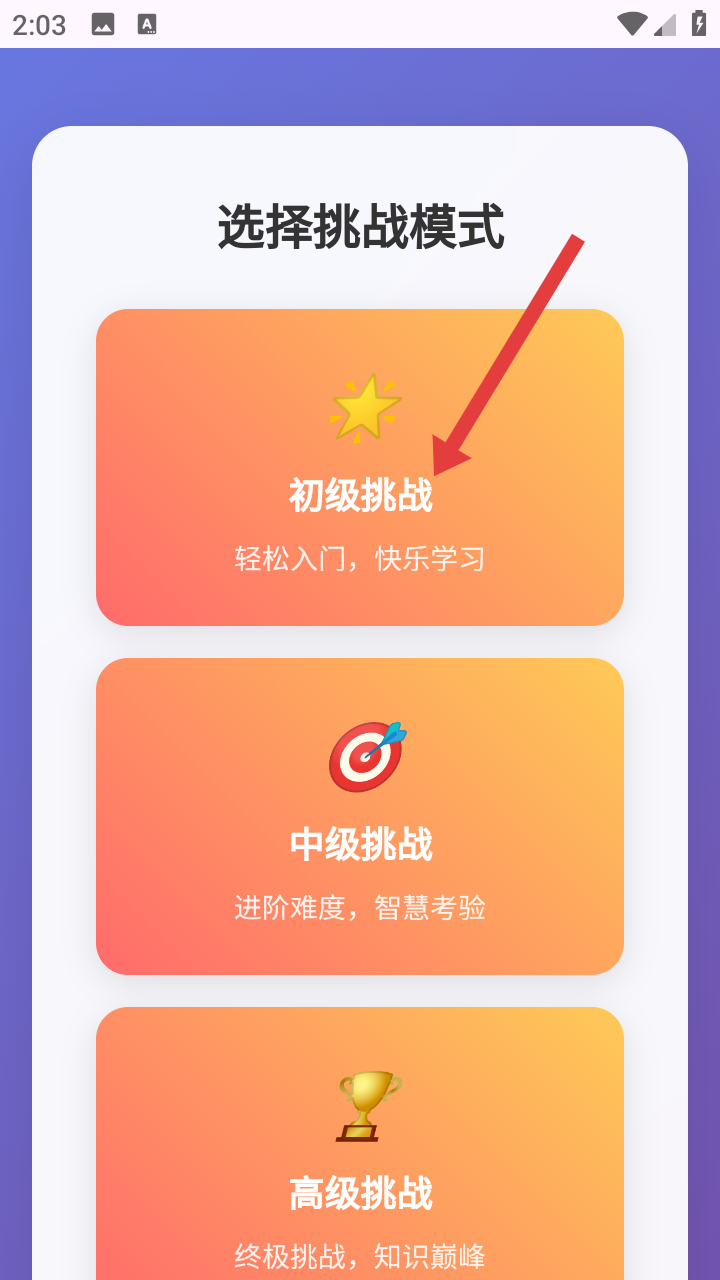Select the 初级挑战 beginner challenge card

[x=360, y=468]
